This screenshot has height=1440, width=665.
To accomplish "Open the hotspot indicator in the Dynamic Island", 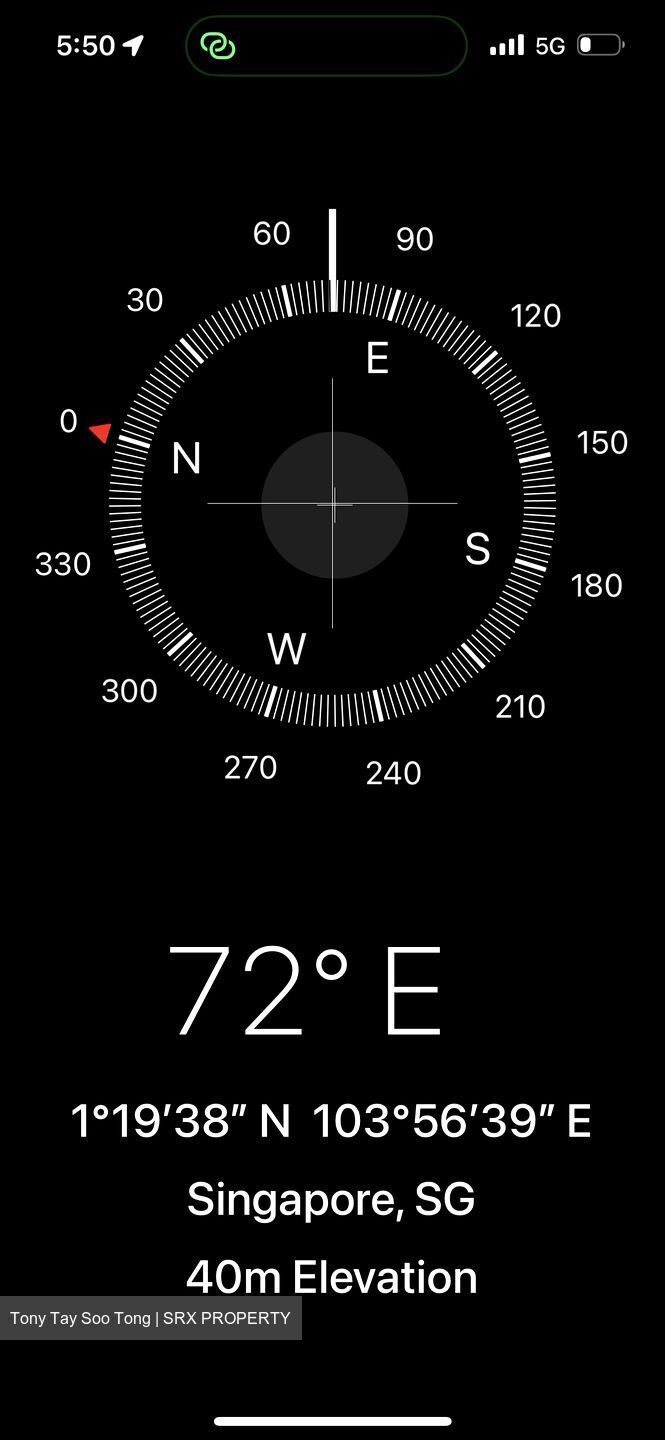I will point(218,46).
